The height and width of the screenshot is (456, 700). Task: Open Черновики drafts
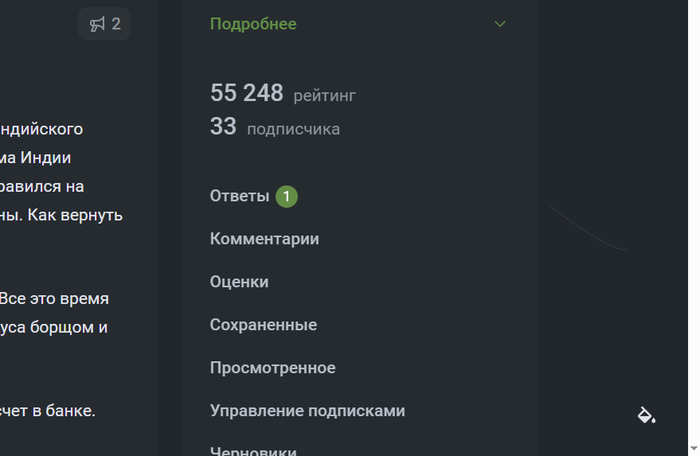pyautogui.click(x=254, y=450)
